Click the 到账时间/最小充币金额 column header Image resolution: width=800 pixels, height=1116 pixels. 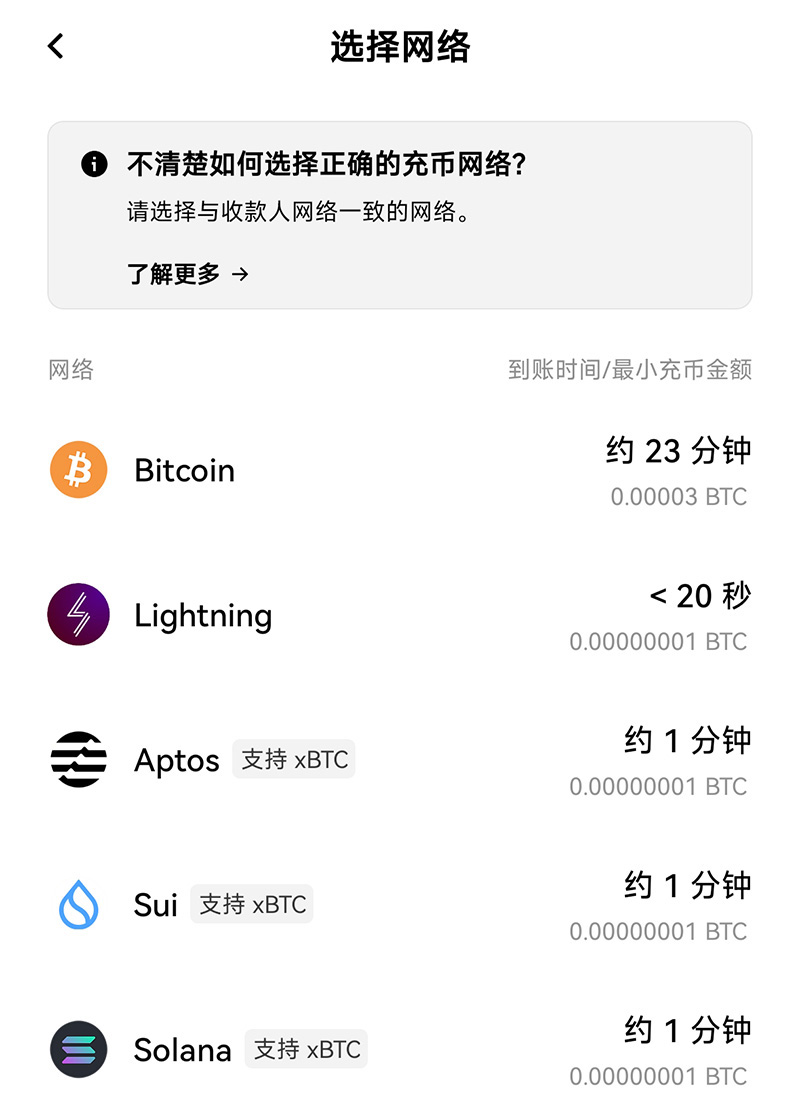pyautogui.click(x=630, y=370)
